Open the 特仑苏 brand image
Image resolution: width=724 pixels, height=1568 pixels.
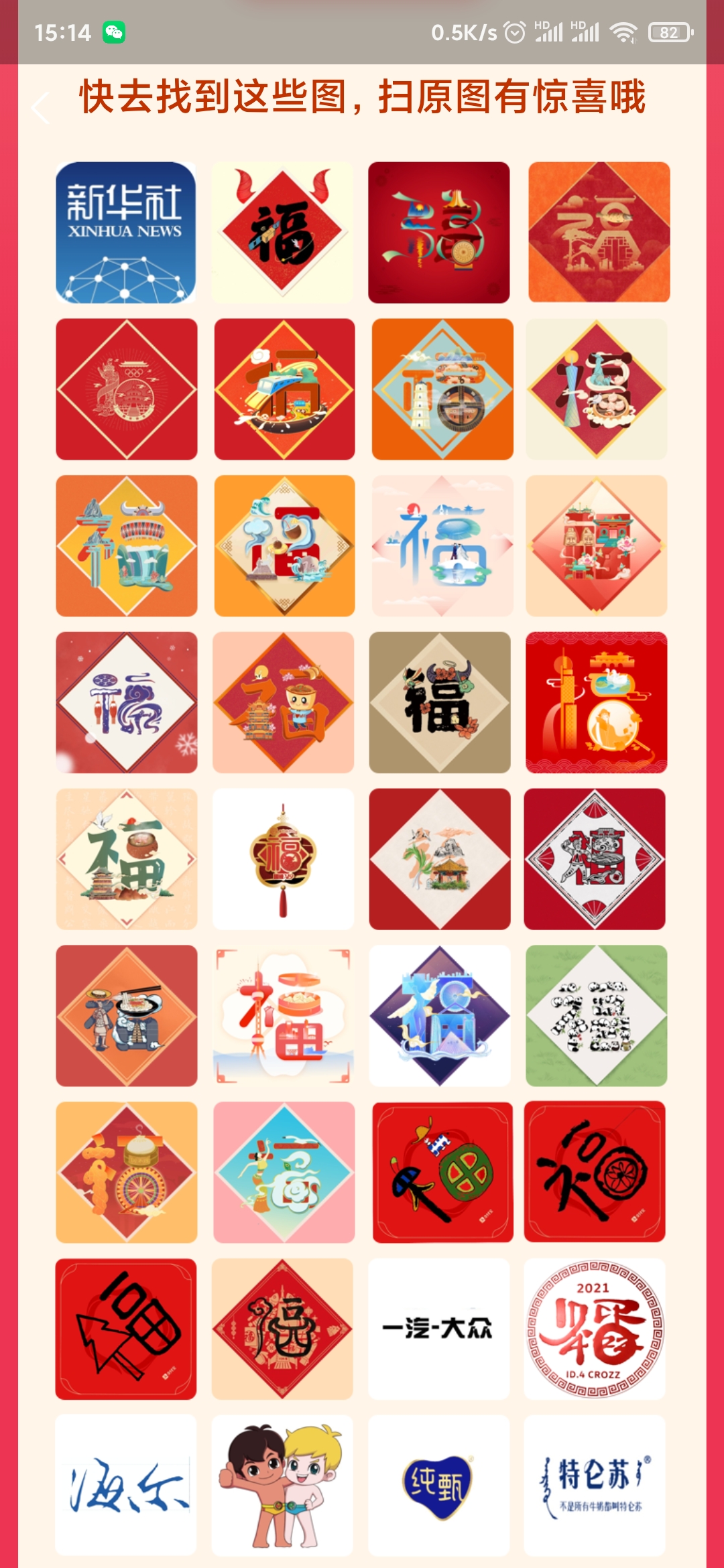(x=595, y=1485)
